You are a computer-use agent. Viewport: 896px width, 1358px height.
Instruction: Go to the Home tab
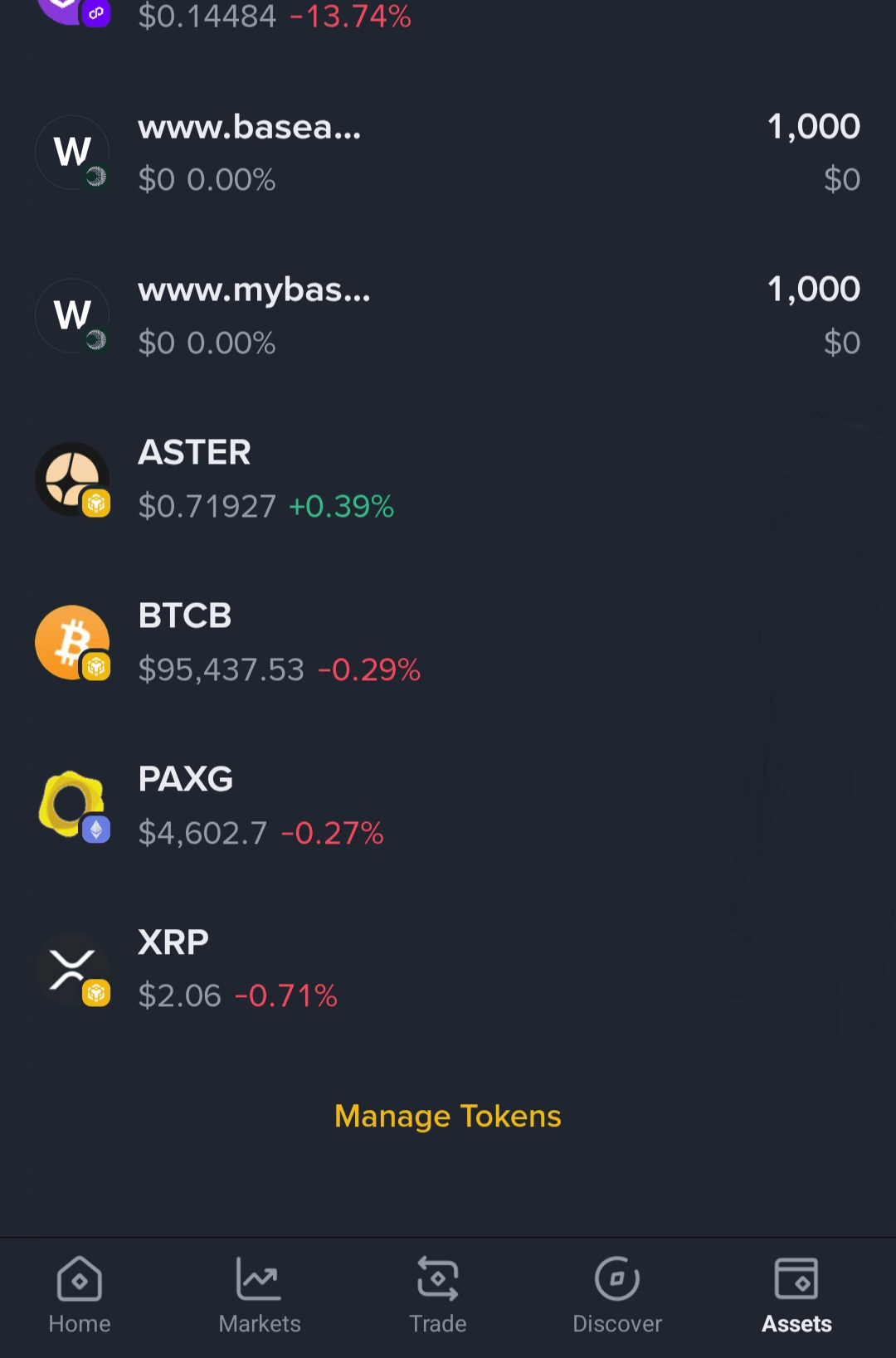(80, 1295)
